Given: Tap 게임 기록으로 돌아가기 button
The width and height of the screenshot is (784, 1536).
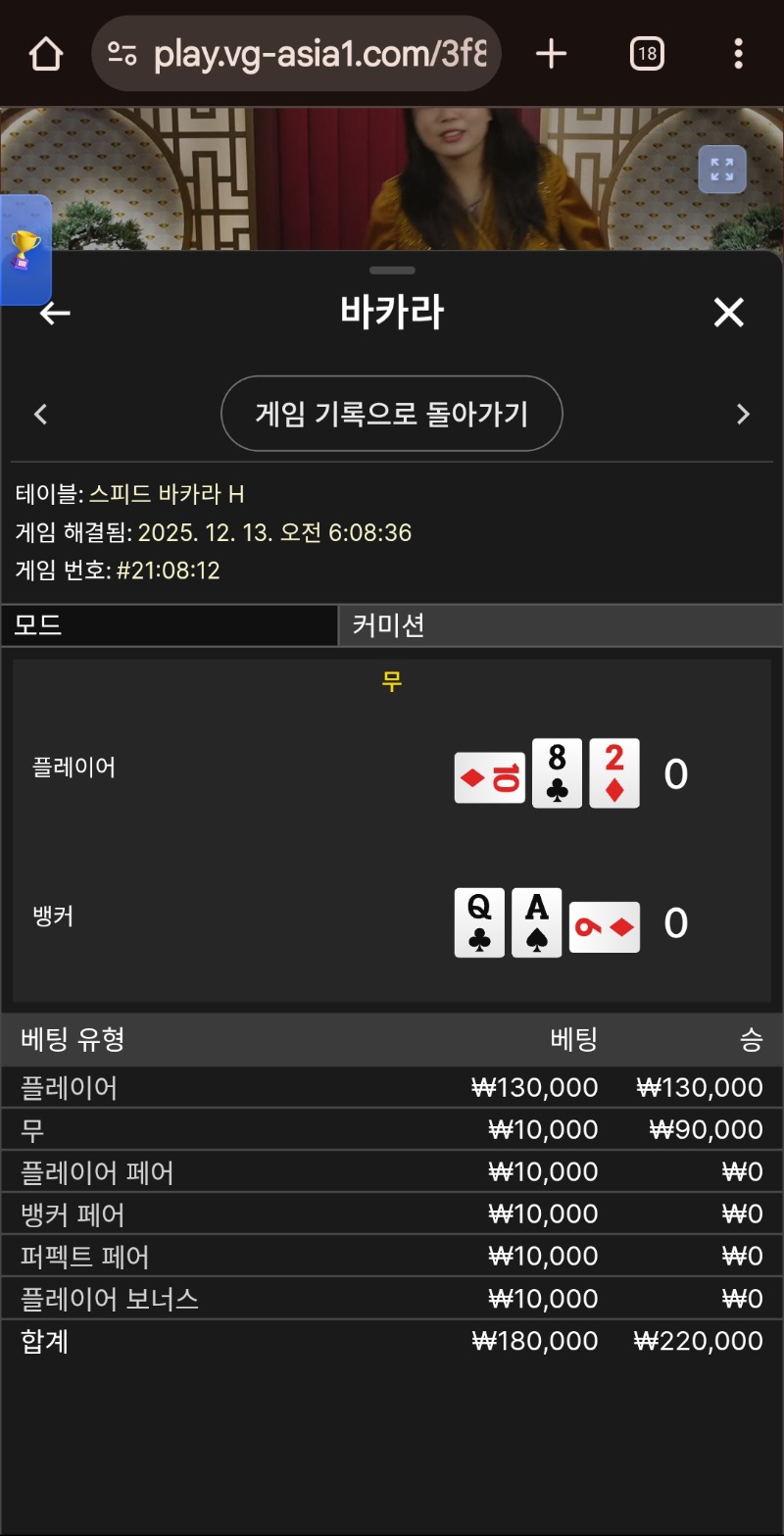Looking at the screenshot, I should (x=392, y=414).
